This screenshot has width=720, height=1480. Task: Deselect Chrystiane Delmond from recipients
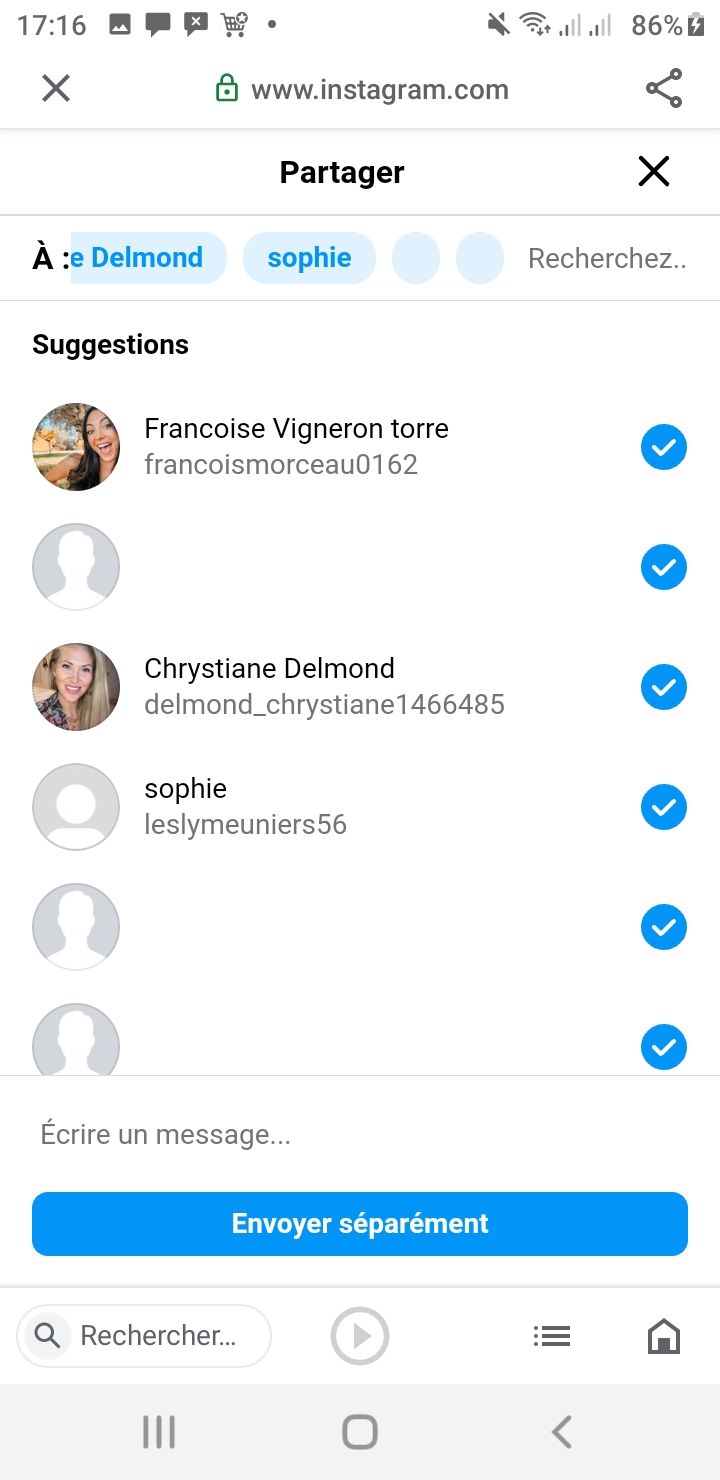663,687
